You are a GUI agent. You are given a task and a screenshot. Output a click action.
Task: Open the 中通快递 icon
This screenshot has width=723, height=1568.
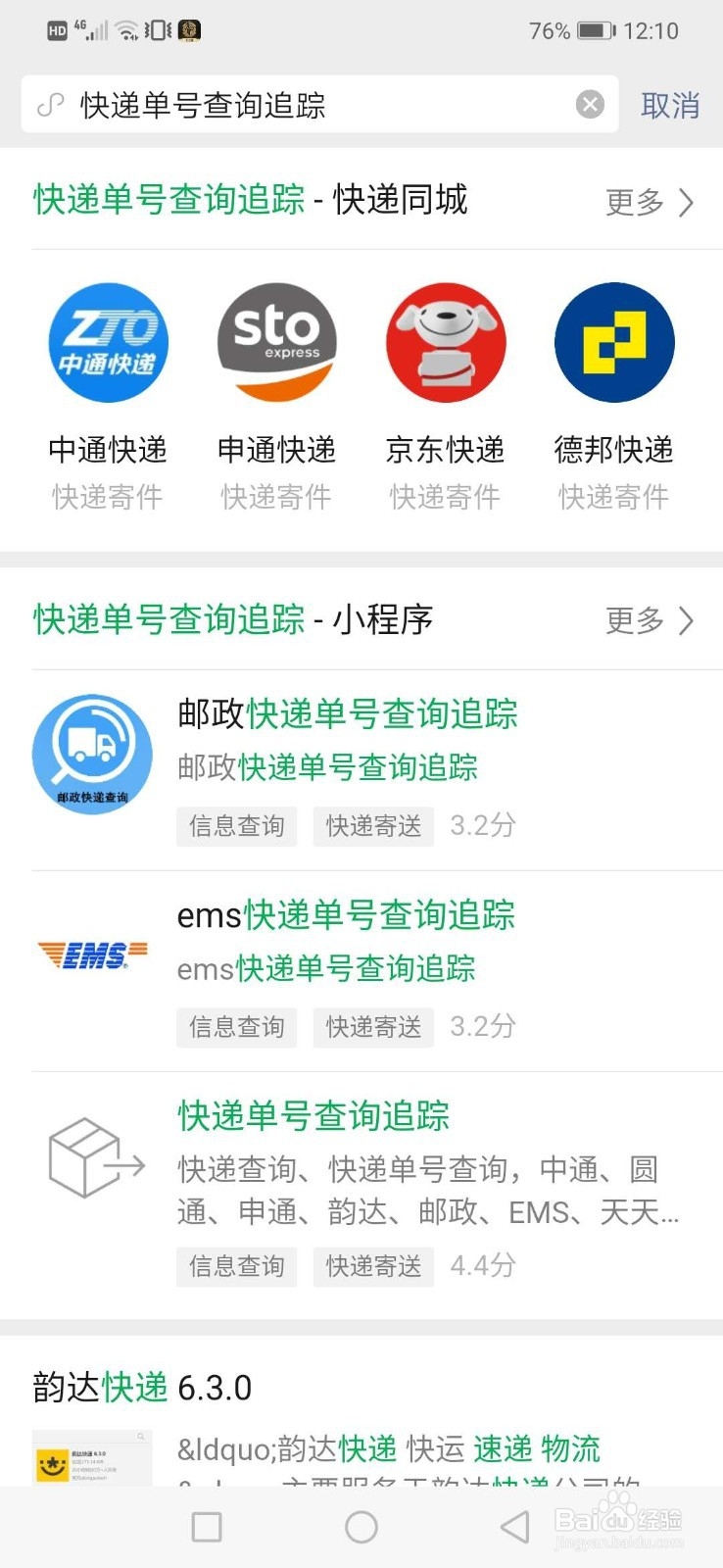(x=108, y=342)
